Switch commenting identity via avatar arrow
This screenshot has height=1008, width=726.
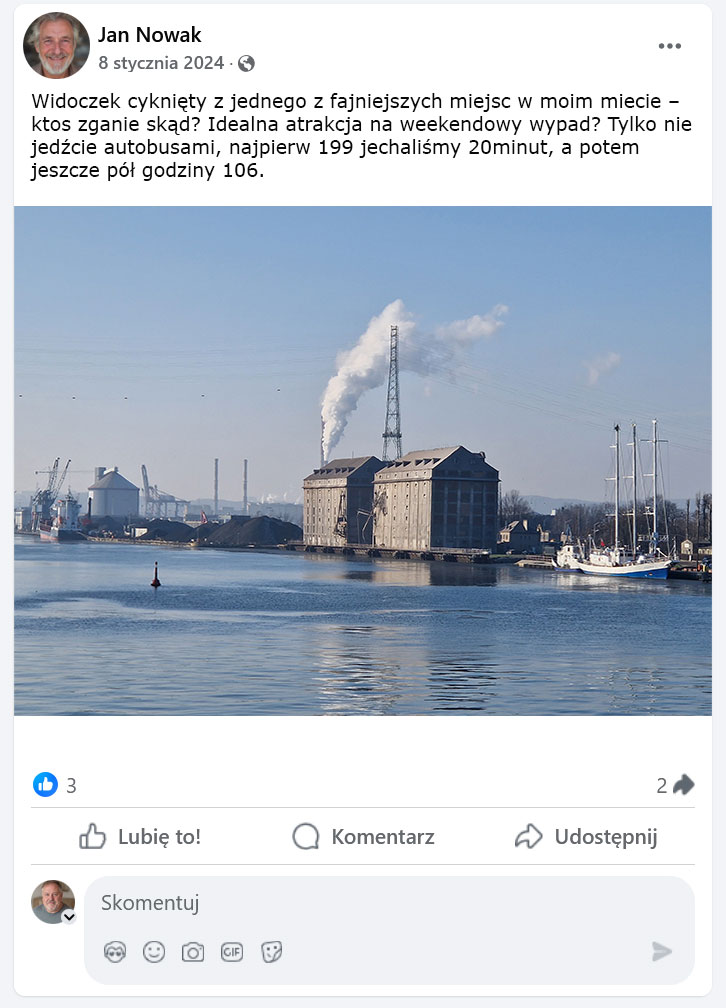[69, 917]
